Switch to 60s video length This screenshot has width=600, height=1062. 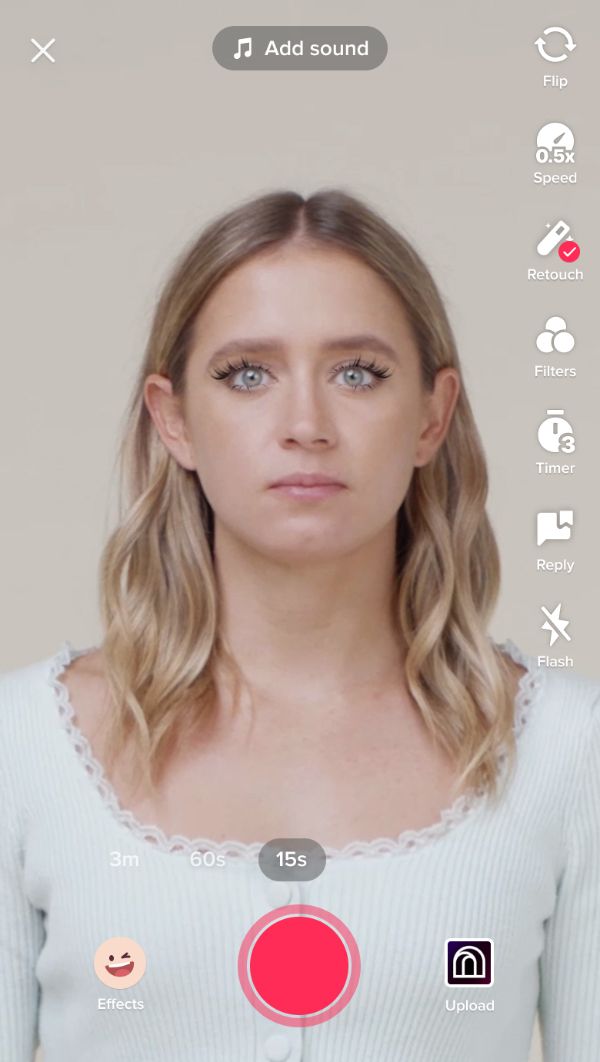(x=207, y=859)
